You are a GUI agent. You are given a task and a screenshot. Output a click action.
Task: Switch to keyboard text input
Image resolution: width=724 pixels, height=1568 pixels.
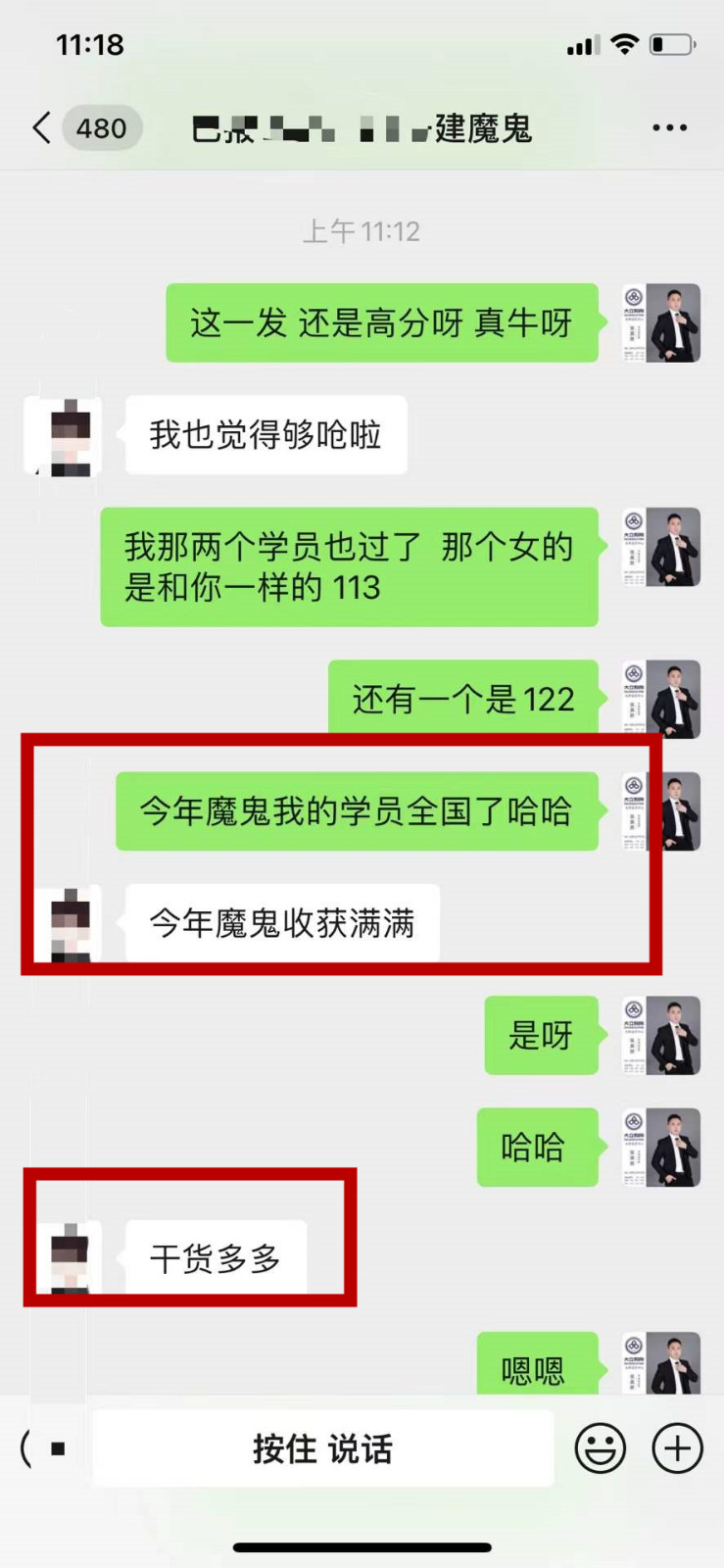(x=44, y=1448)
